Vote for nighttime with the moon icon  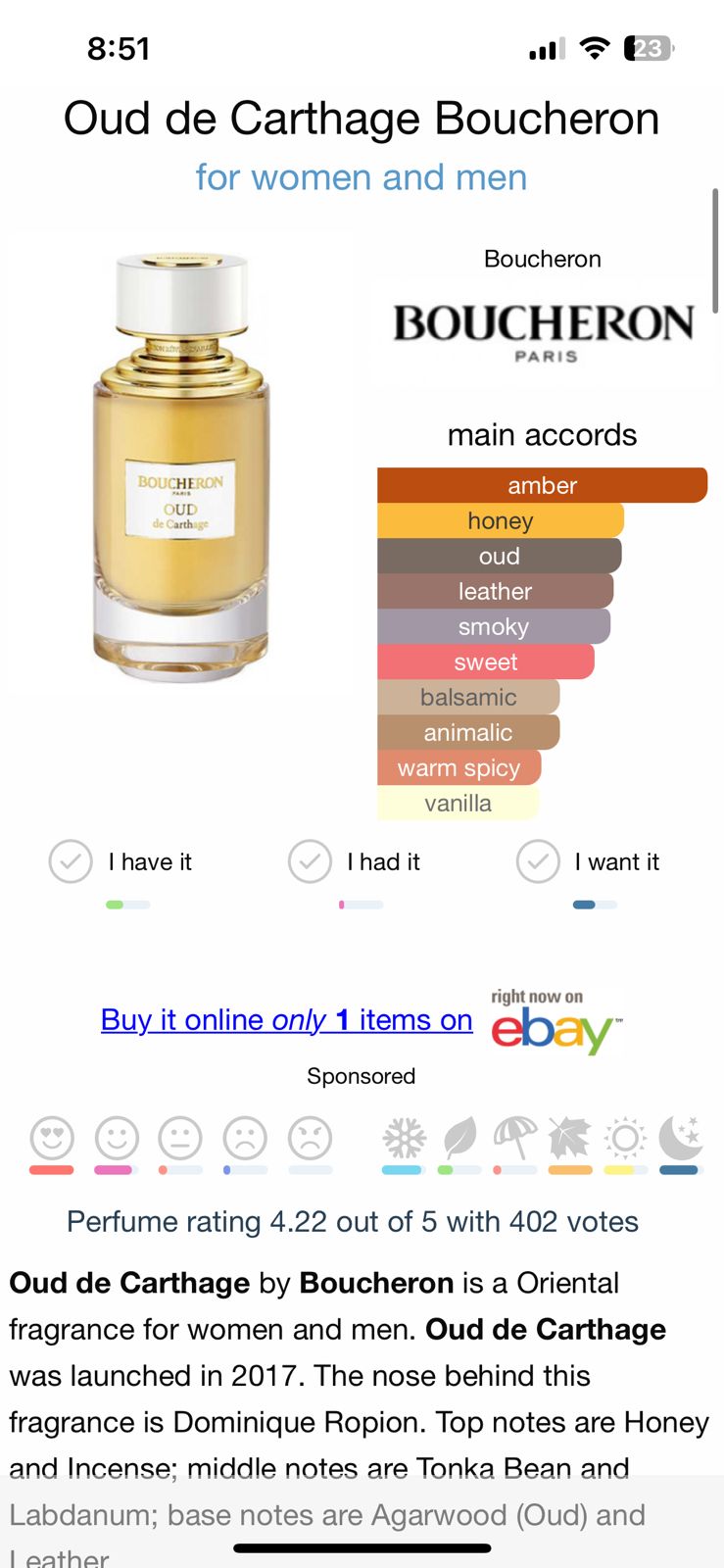[680, 1138]
